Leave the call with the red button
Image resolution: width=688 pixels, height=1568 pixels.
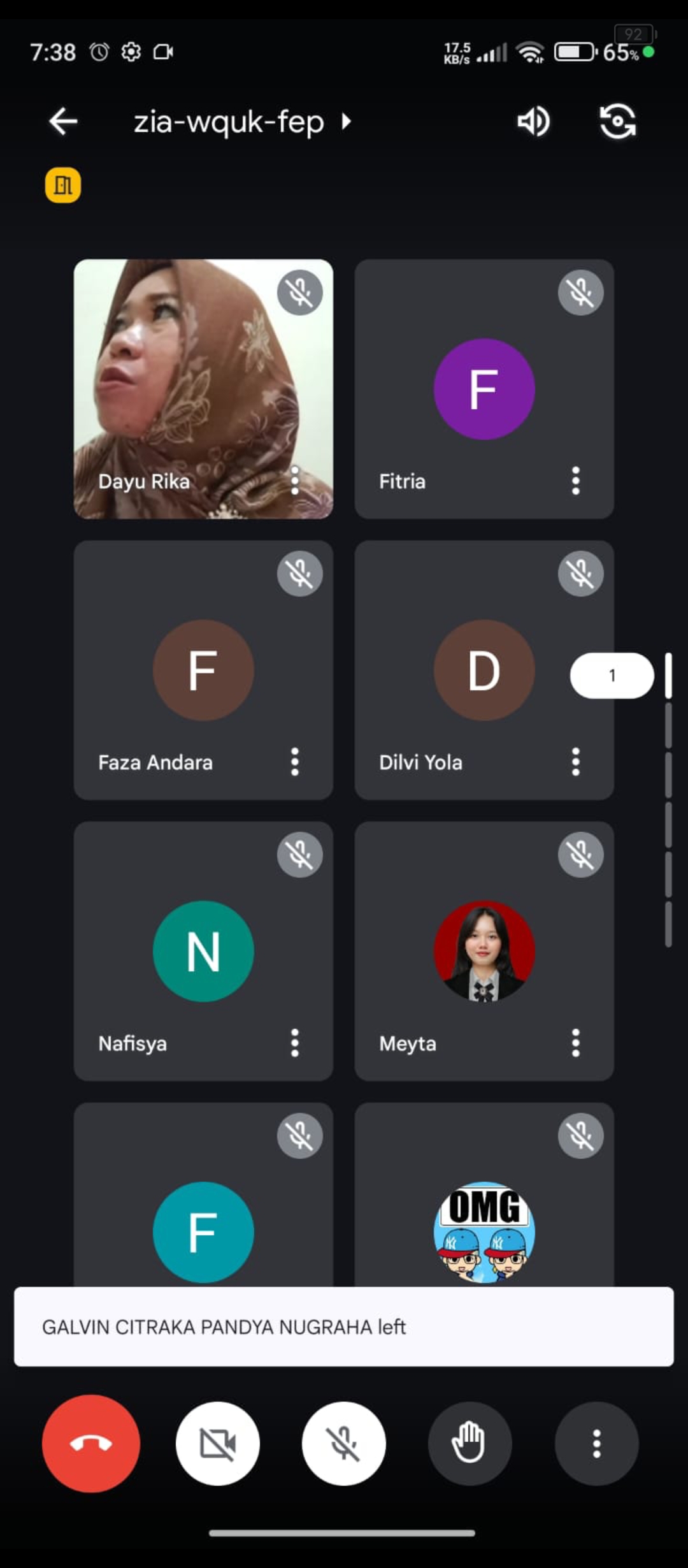pyautogui.click(x=91, y=1443)
